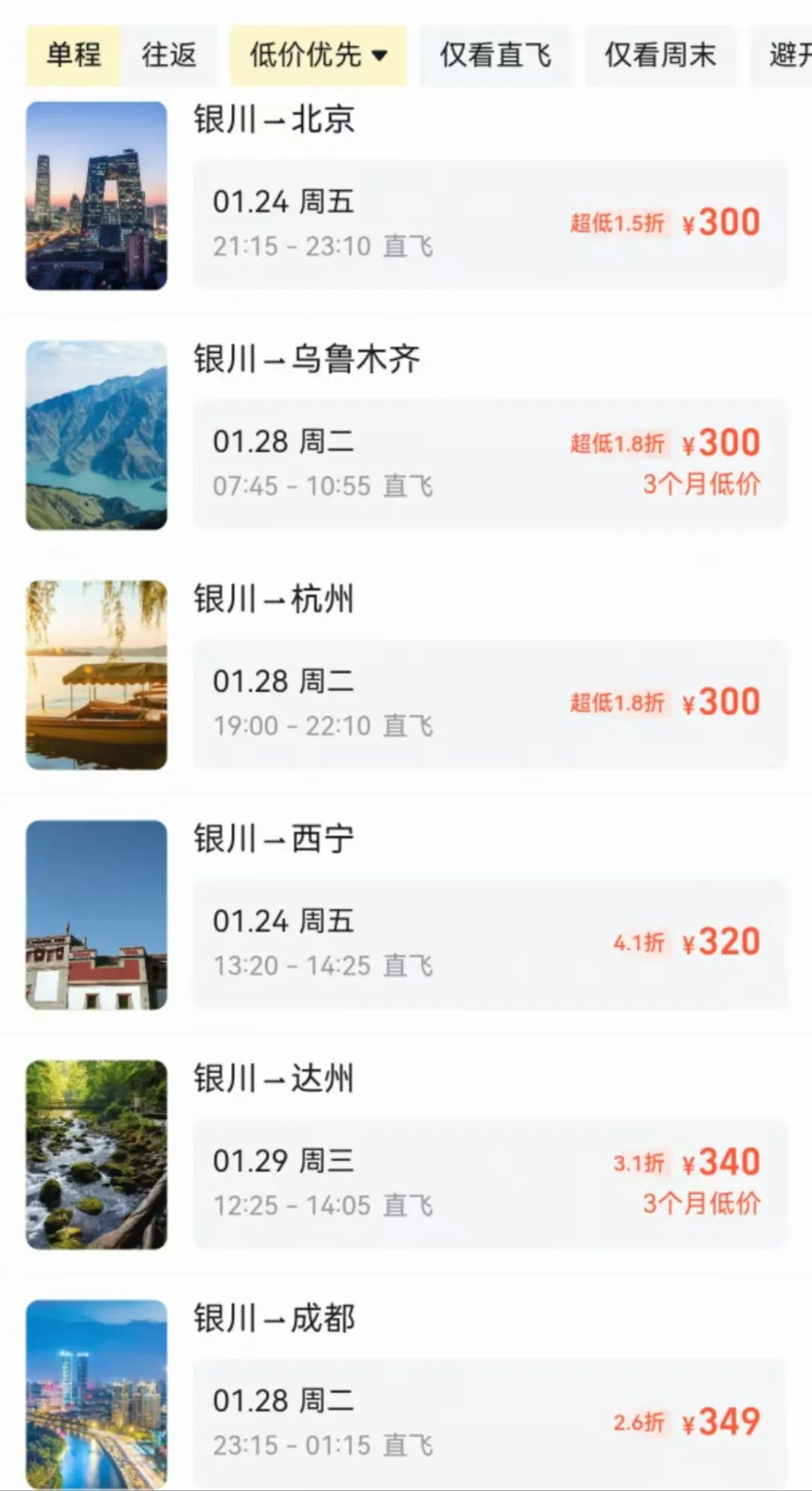Open the 银川→北京 ¥300 flight card
The image size is (812, 1491).
coord(489,224)
